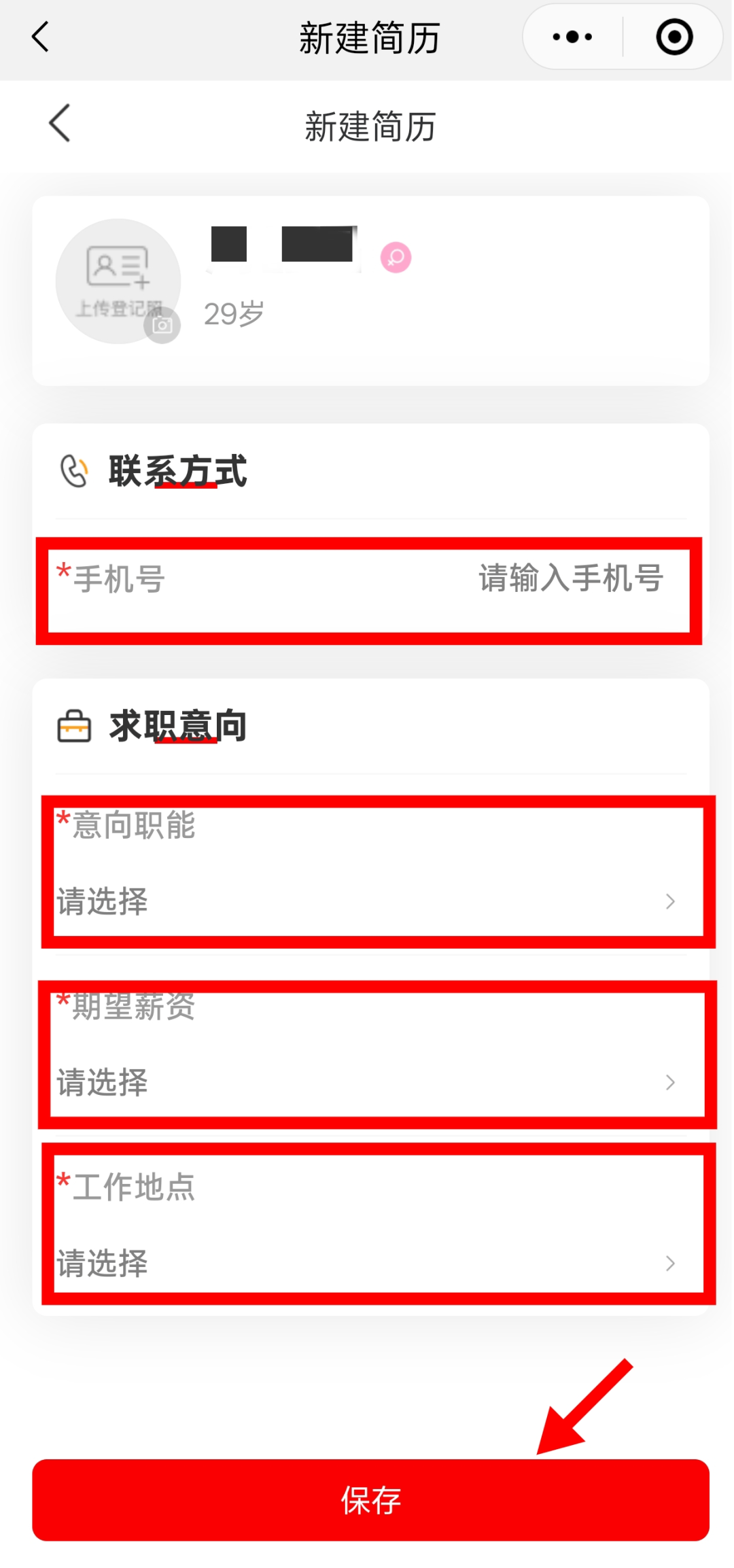Image resolution: width=734 pixels, height=1568 pixels.
Task: Close the mini program with the circle button
Action: click(674, 37)
